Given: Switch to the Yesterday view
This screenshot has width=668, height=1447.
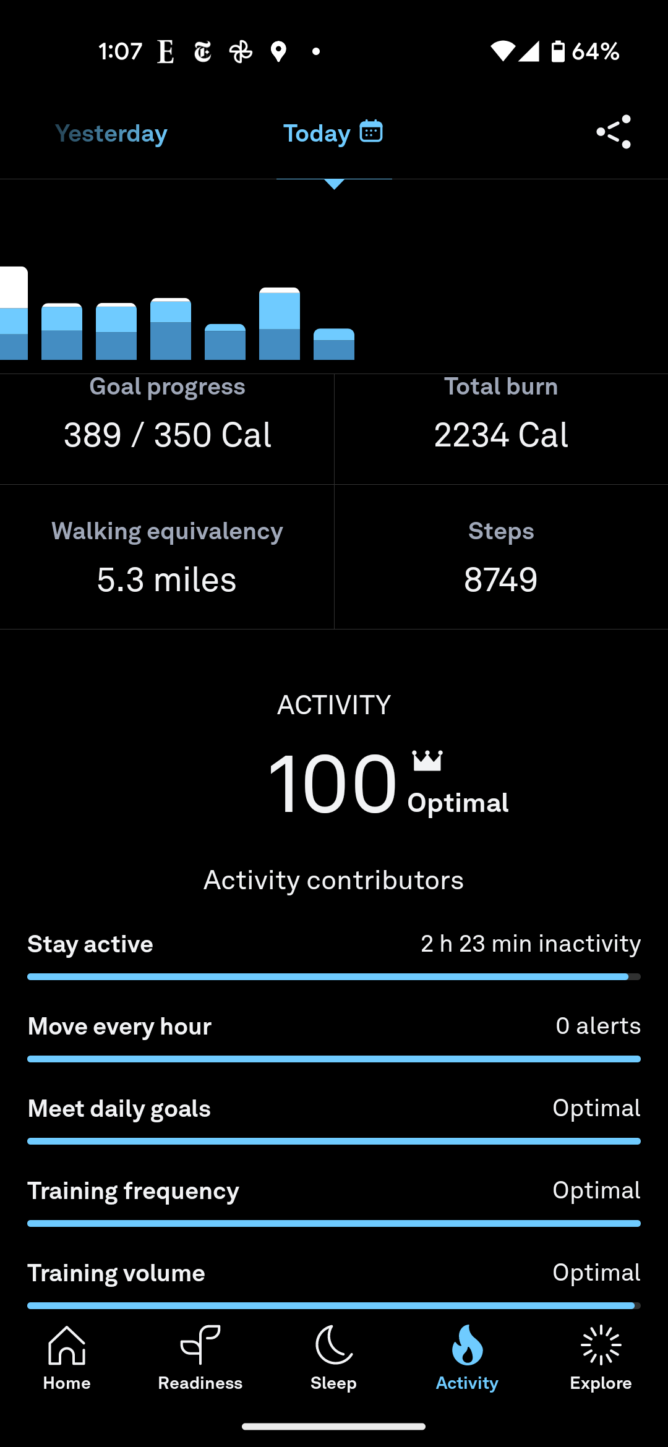Looking at the screenshot, I should [111, 134].
